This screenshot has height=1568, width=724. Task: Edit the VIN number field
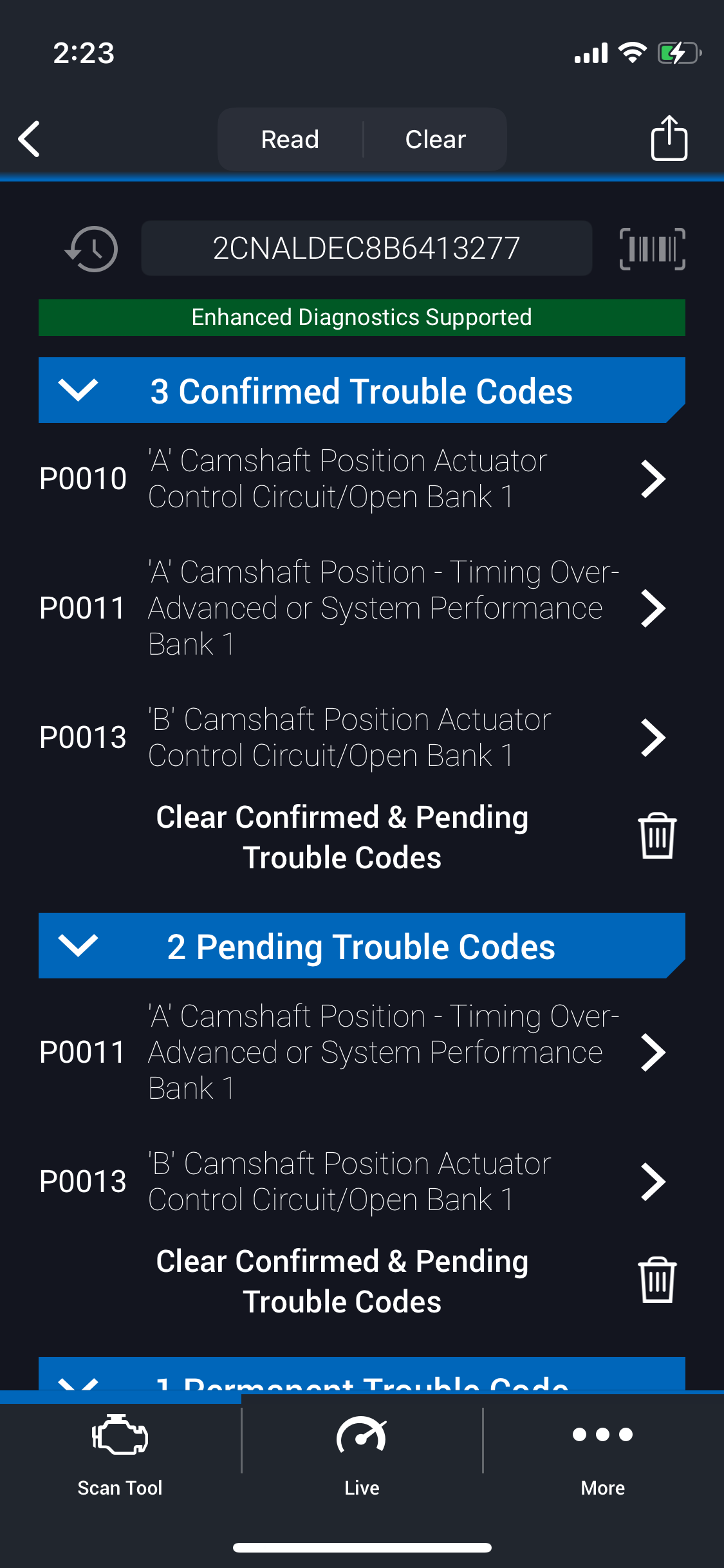pyautogui.click(x=366, y=248)
